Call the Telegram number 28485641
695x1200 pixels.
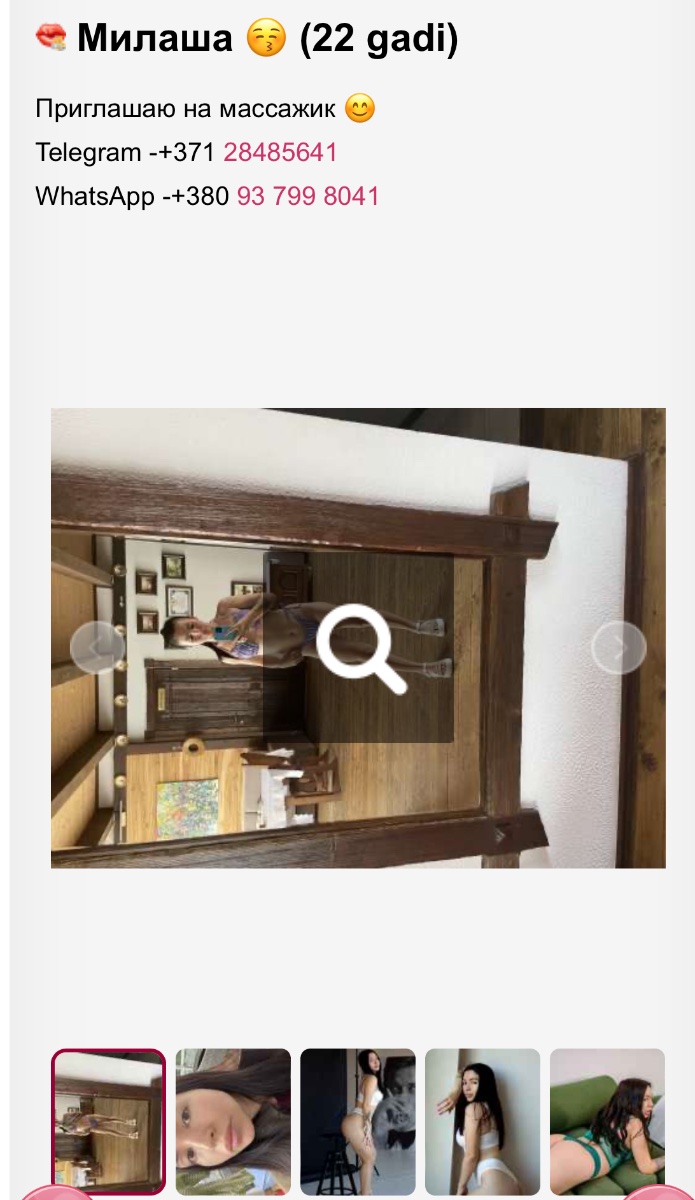[x=280, y=153]
